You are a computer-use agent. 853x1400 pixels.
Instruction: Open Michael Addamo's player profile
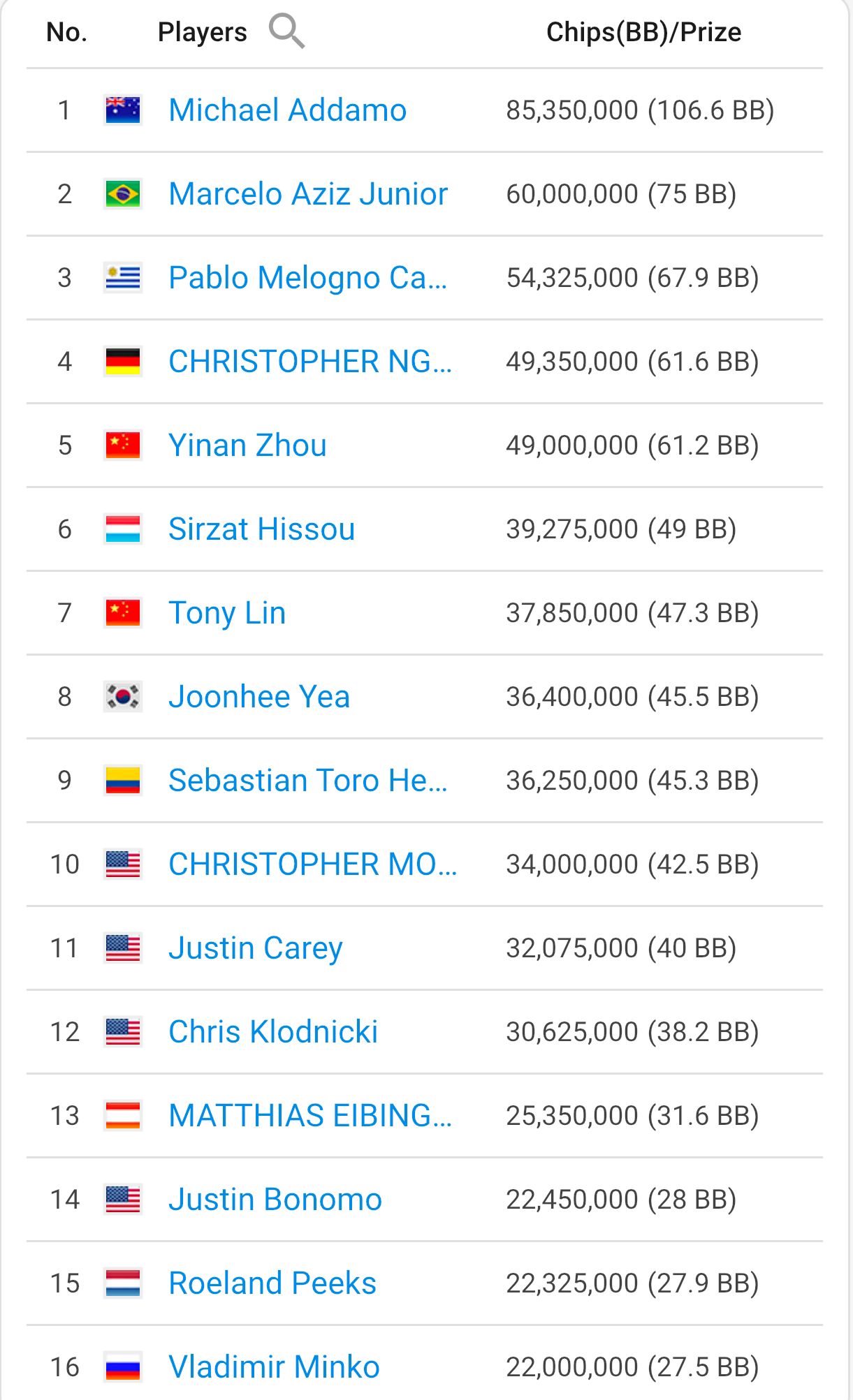click(288, 110)
